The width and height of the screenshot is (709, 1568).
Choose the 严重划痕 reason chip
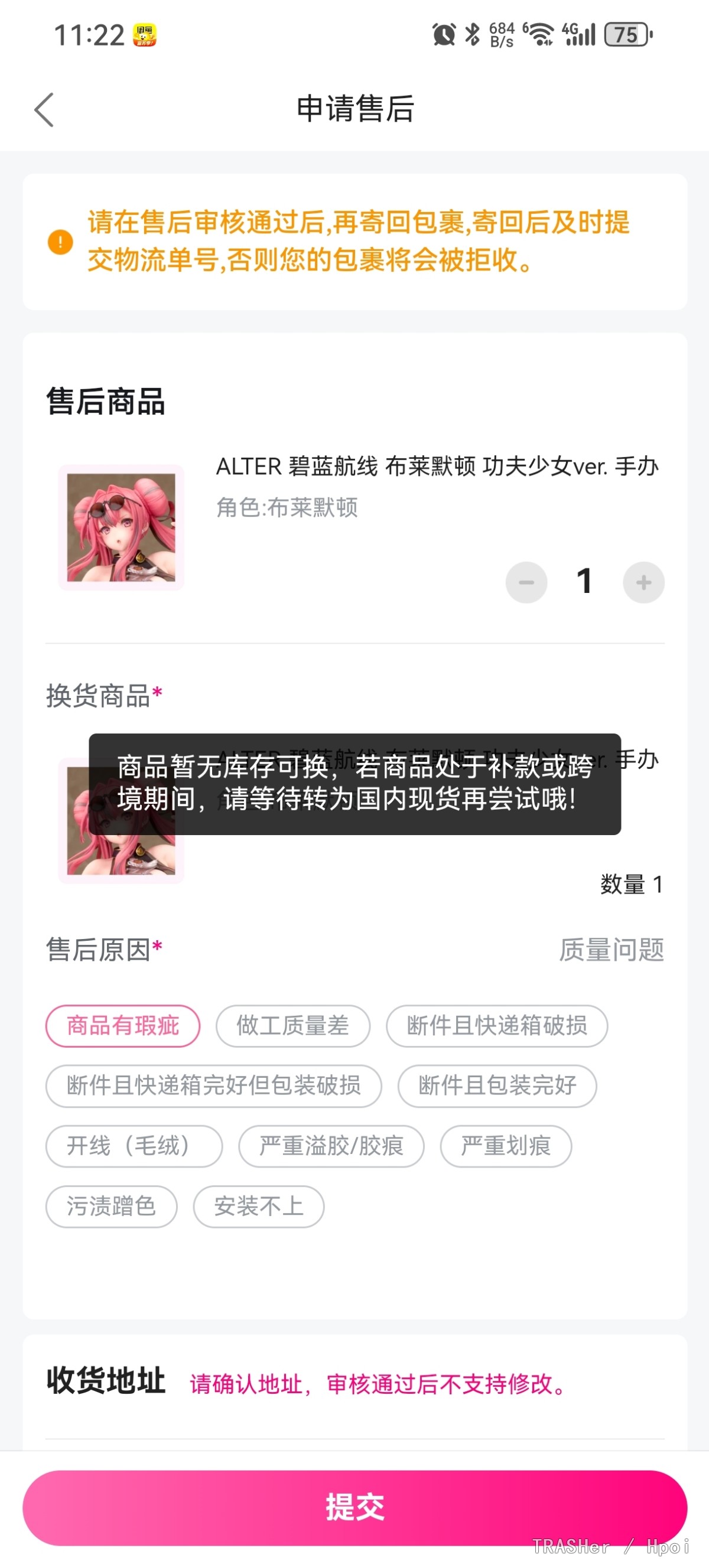point(505,1145)
